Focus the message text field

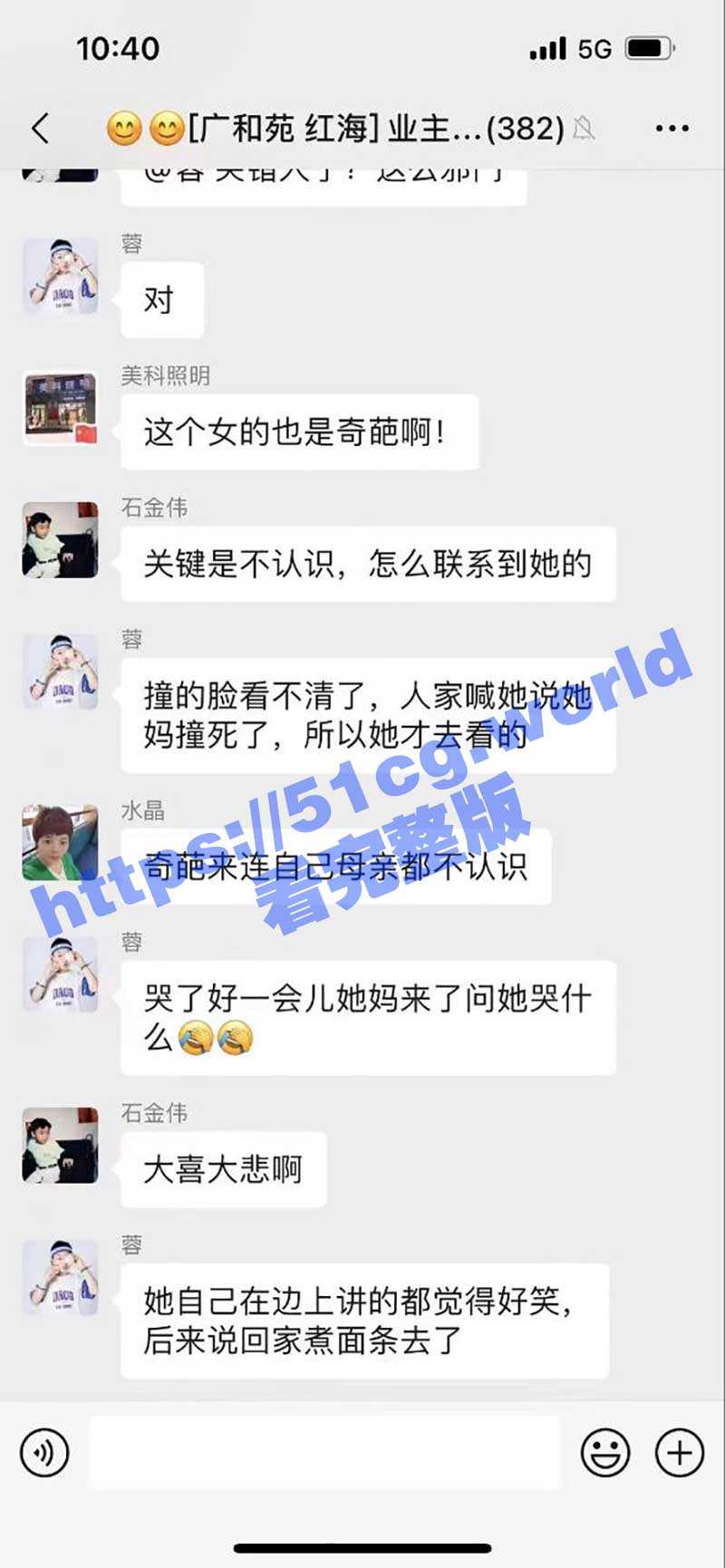[x=324, y=1453]
